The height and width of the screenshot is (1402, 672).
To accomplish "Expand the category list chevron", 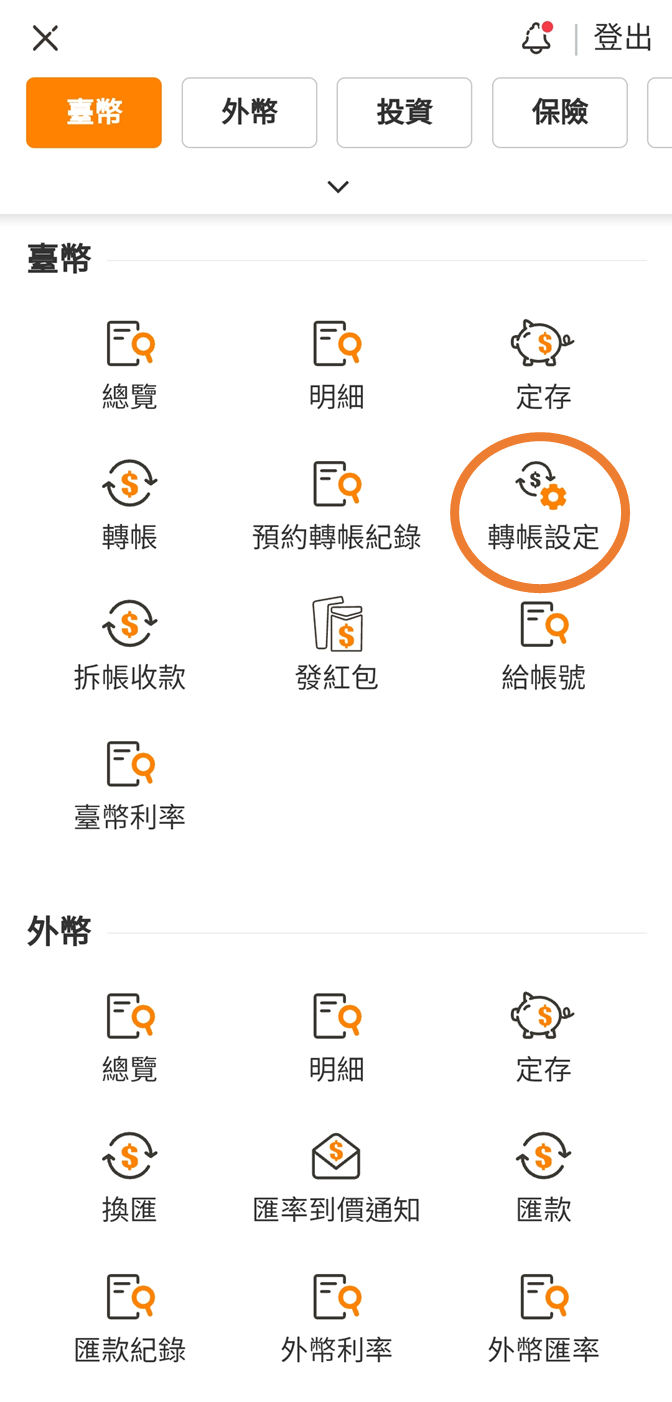I will click(x=338, y=187).
